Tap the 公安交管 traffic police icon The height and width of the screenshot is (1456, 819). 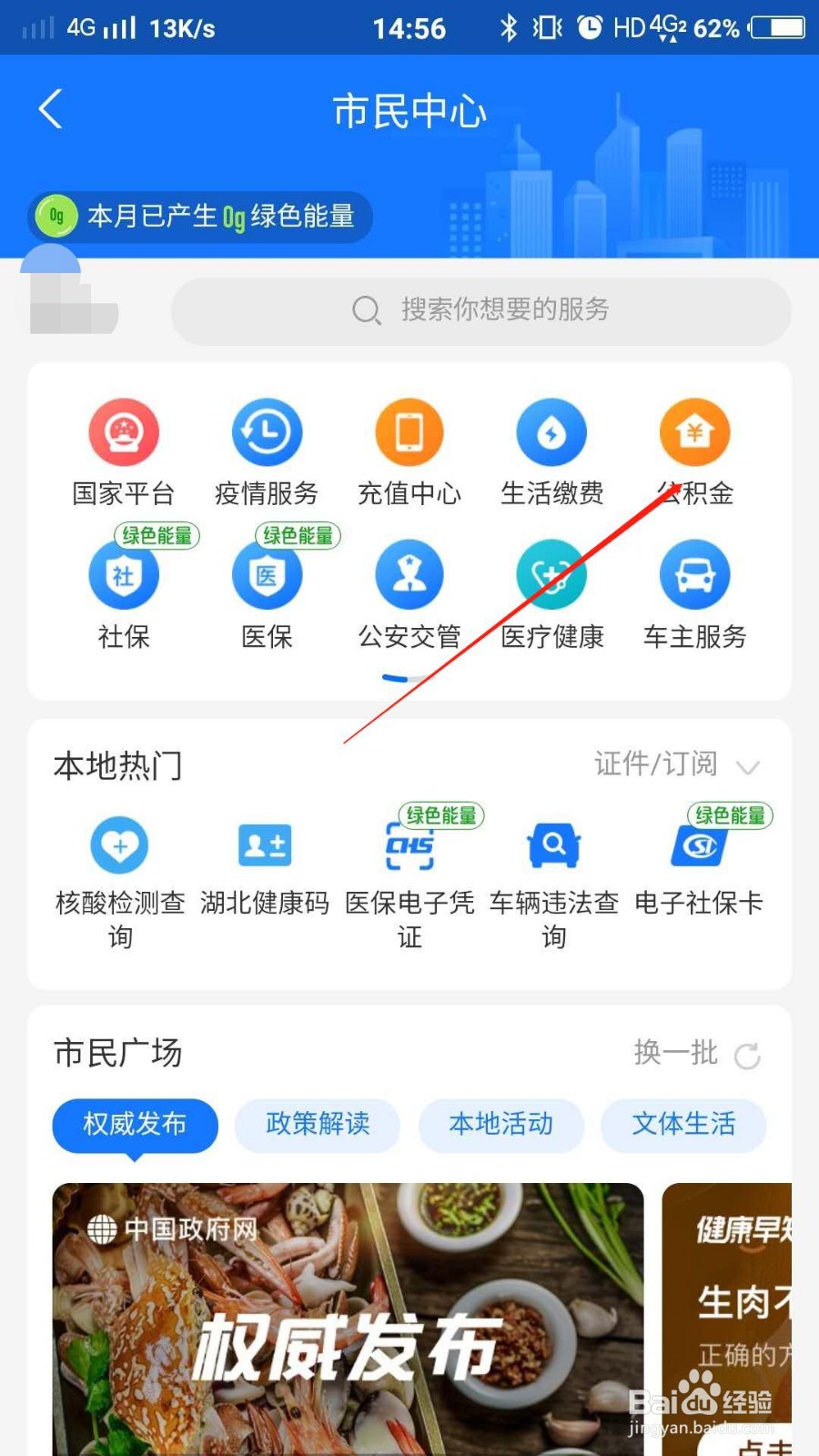[x=409, y=574]
